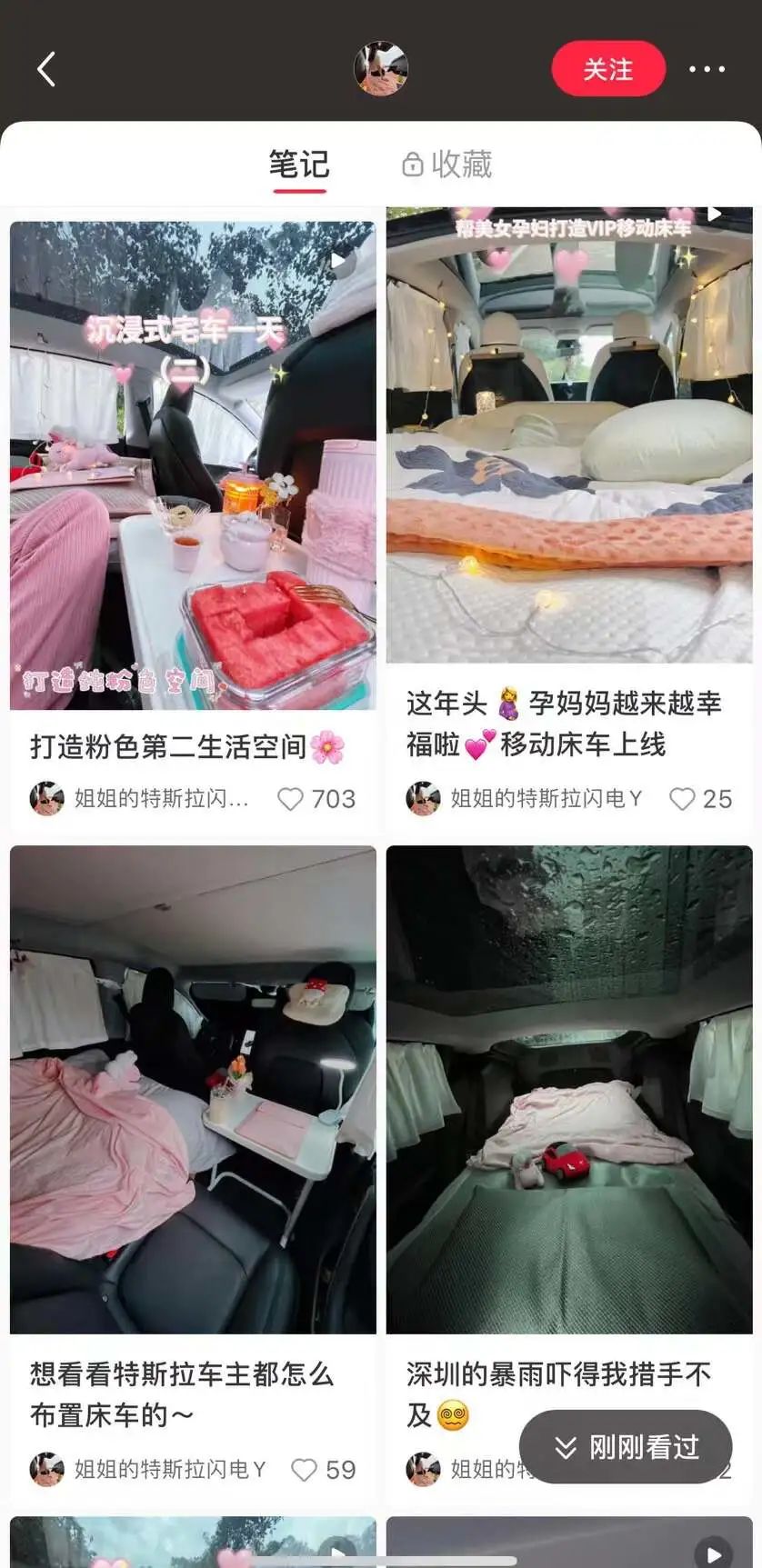Switch to the 收藏 tab
The height and width of the screenshot is (1568, 762).
pyautogui.click(x=447, y=165)
